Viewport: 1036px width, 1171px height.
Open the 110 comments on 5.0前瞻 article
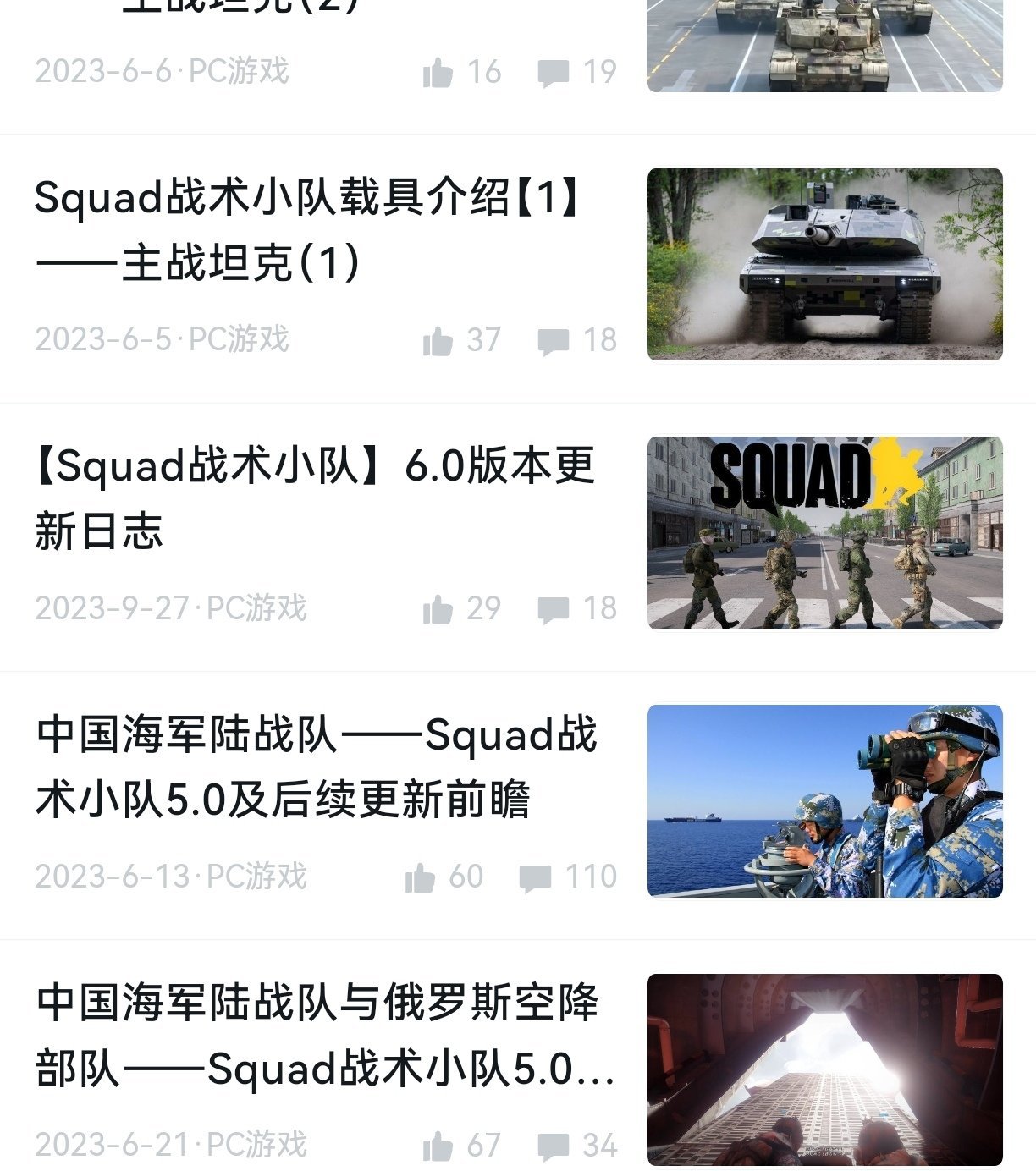(535, 877)
